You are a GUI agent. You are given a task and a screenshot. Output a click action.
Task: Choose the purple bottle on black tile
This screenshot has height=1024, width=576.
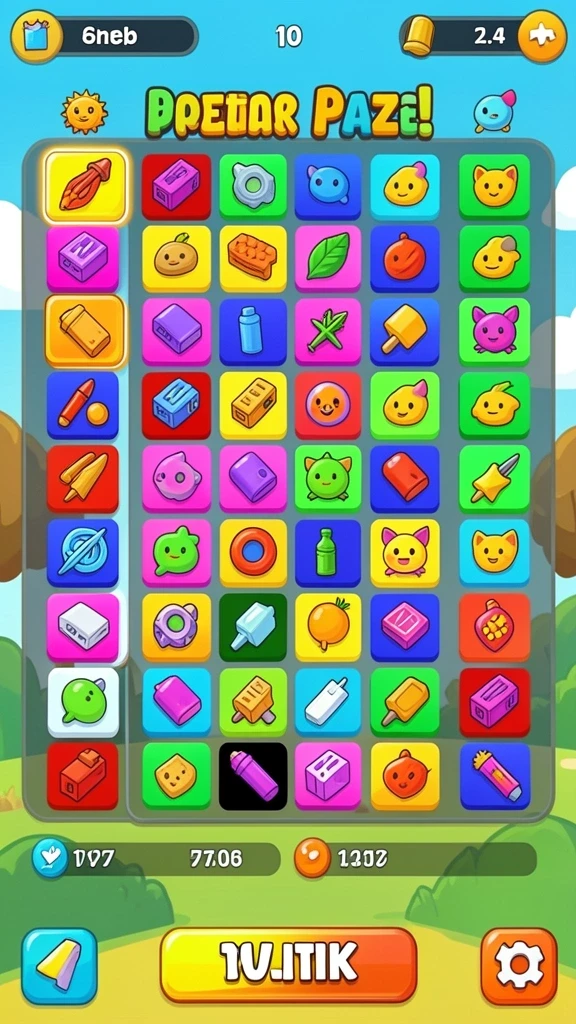(253, 776)
